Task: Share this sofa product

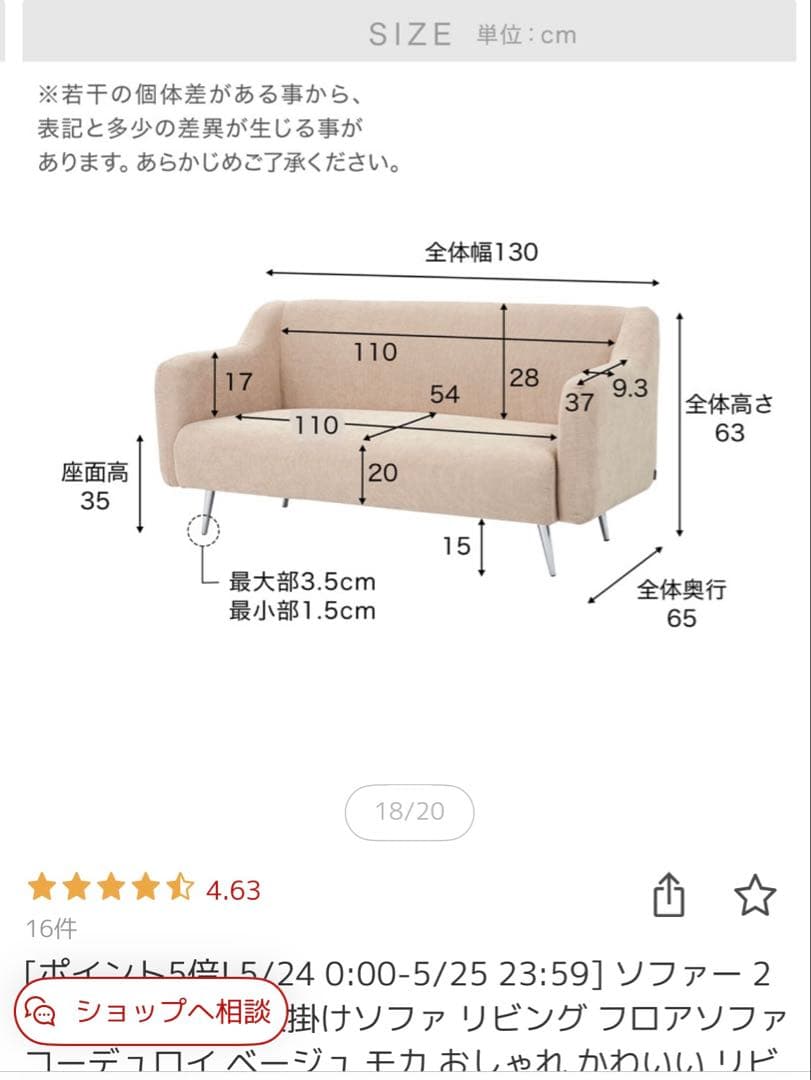Action: coord(669,894)
